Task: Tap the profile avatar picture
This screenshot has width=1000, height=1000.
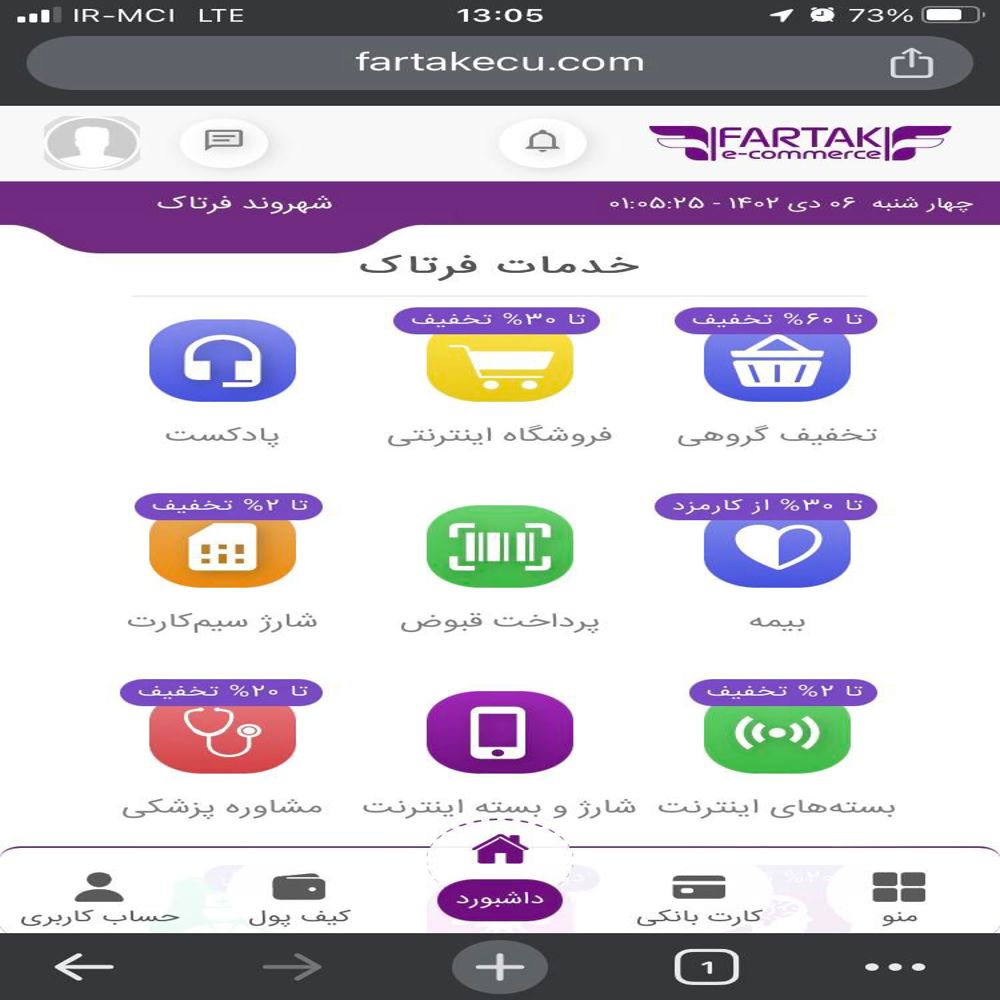Action: pyautogui.click(x=92, y=142)
